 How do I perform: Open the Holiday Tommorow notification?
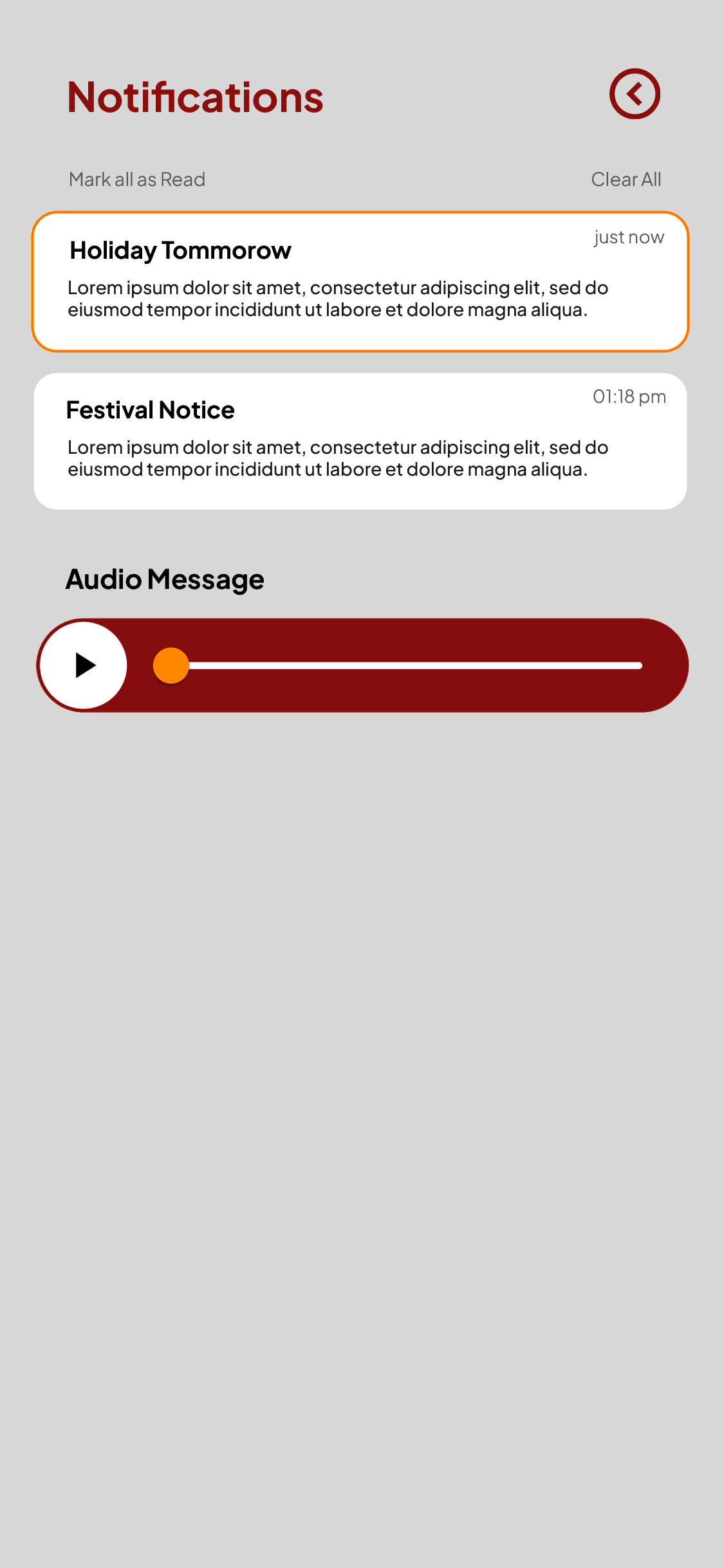(x=360, y=282)
